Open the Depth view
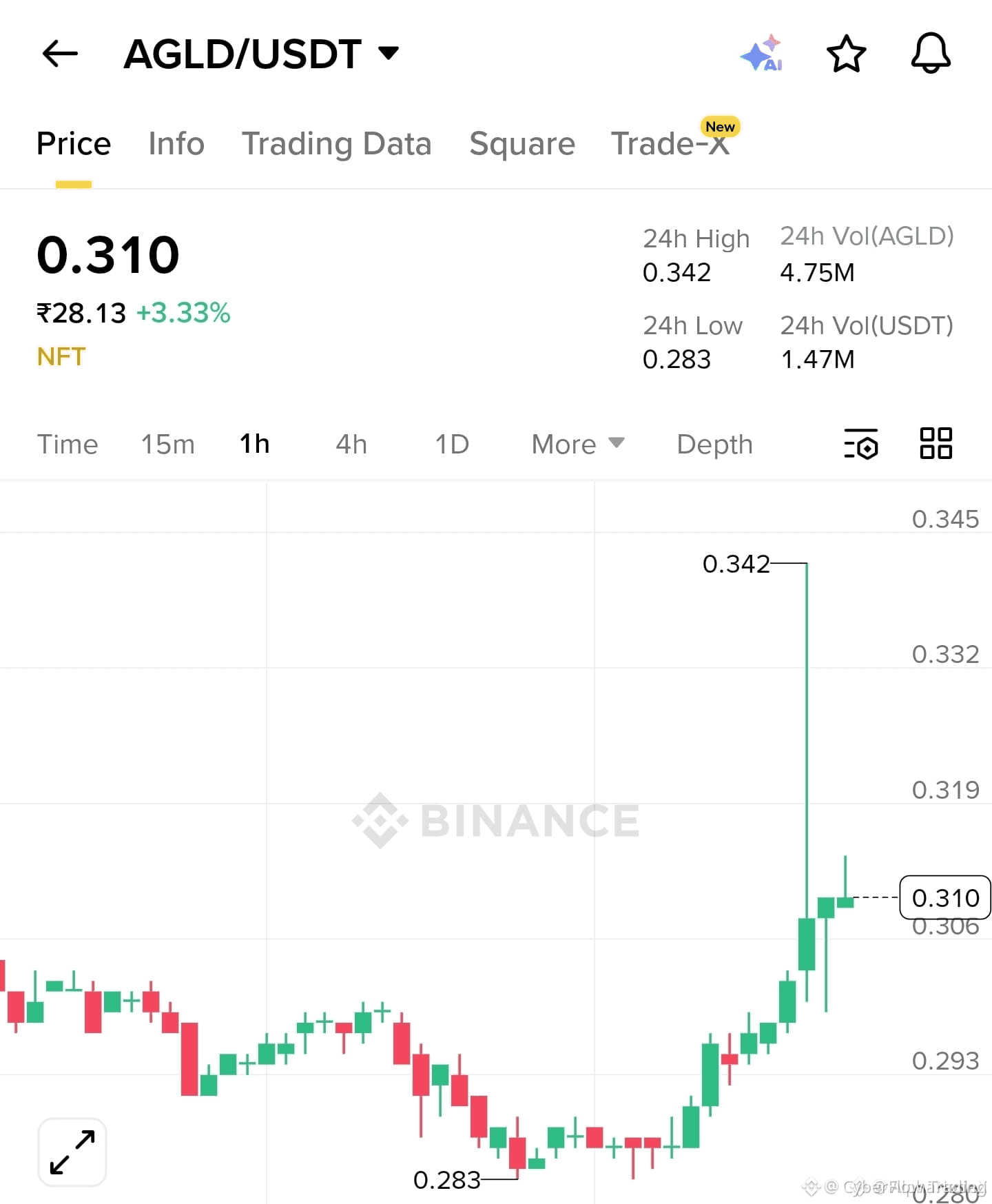Viewport: 992px width, 1204px height. [714, 445]
